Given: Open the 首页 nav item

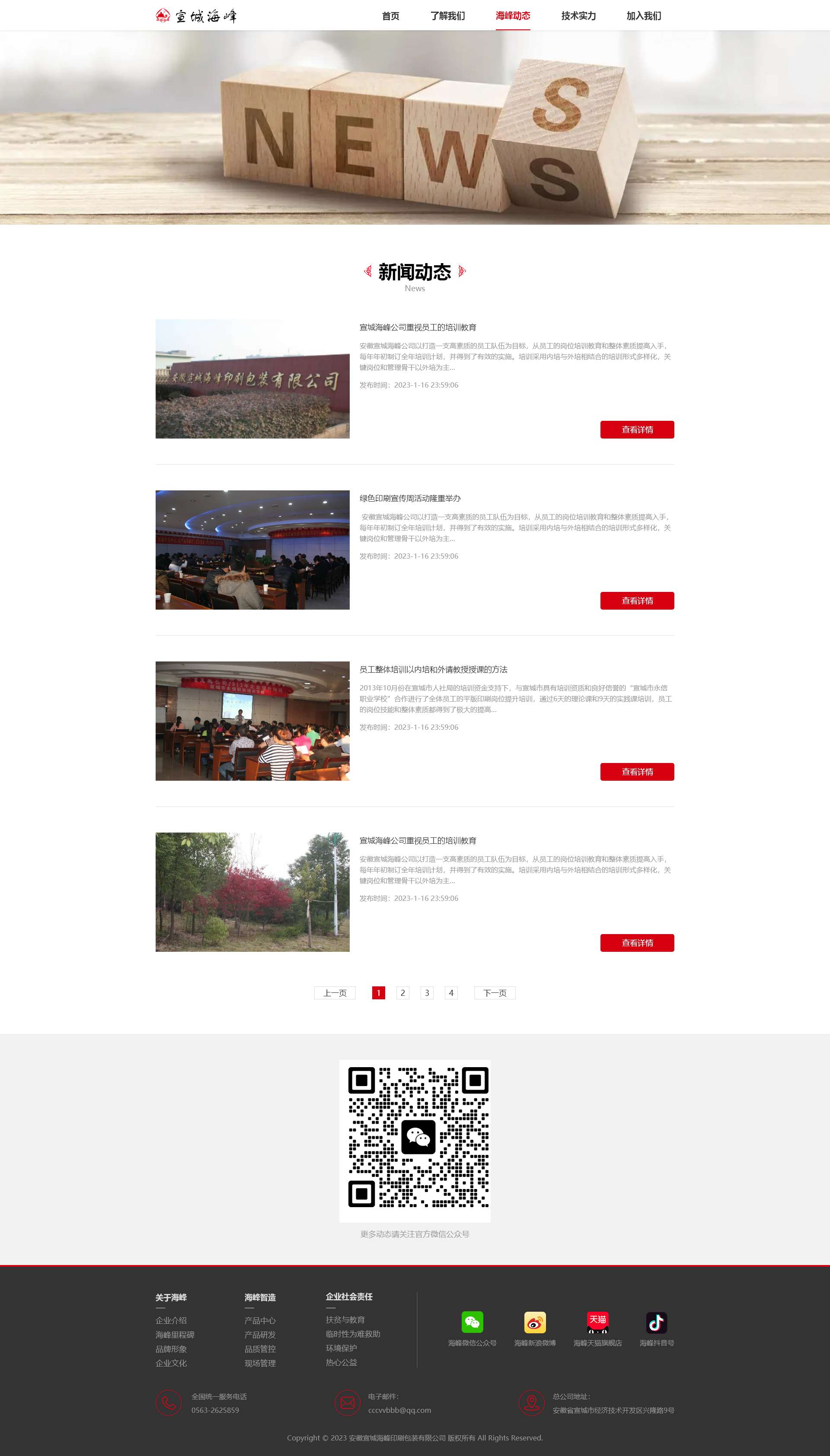Looking at the screenshot, I should coord(390,16).
